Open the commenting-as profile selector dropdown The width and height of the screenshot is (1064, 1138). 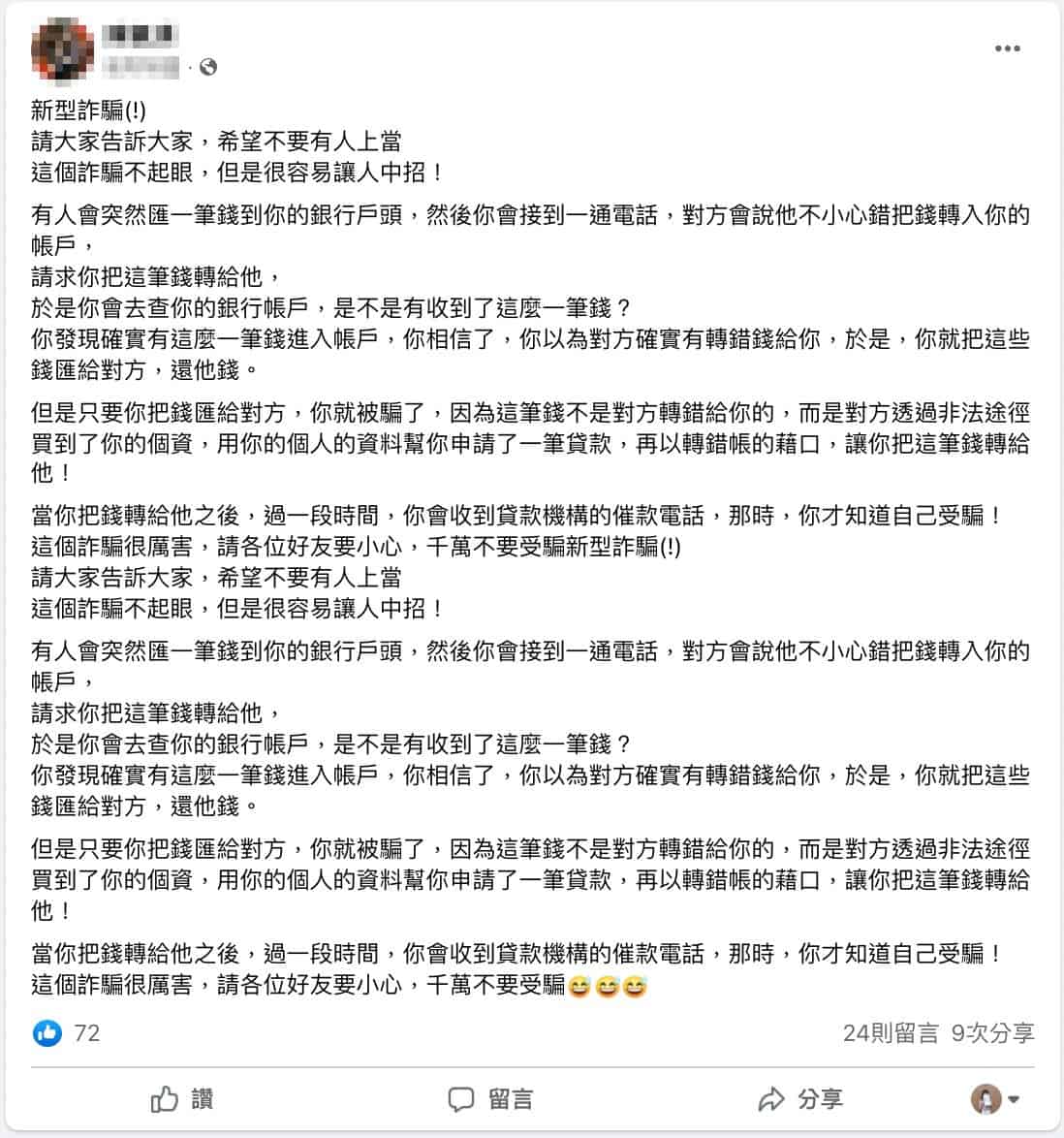pyautogui.click(x=996, y=1099)
